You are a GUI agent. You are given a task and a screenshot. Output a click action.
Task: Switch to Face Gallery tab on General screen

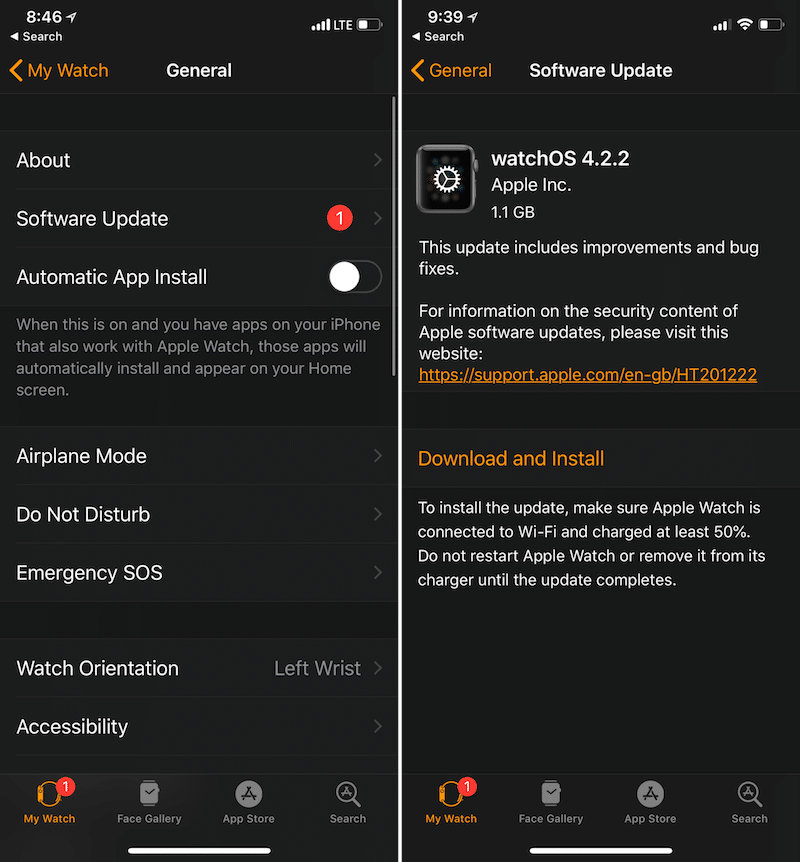(x=149, y=802)
